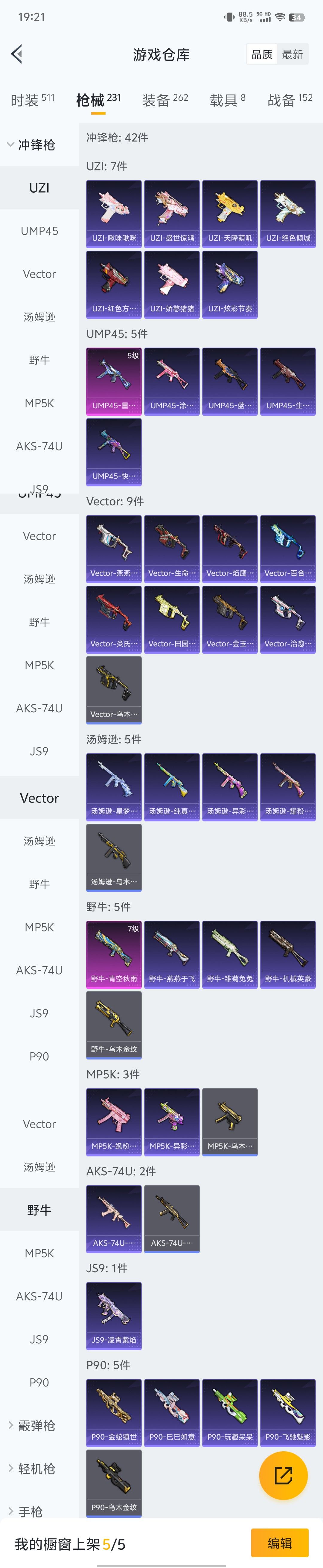The image size is (323, 1568).
Task: Sort by 最新
Action: click(x=292, y=54)
